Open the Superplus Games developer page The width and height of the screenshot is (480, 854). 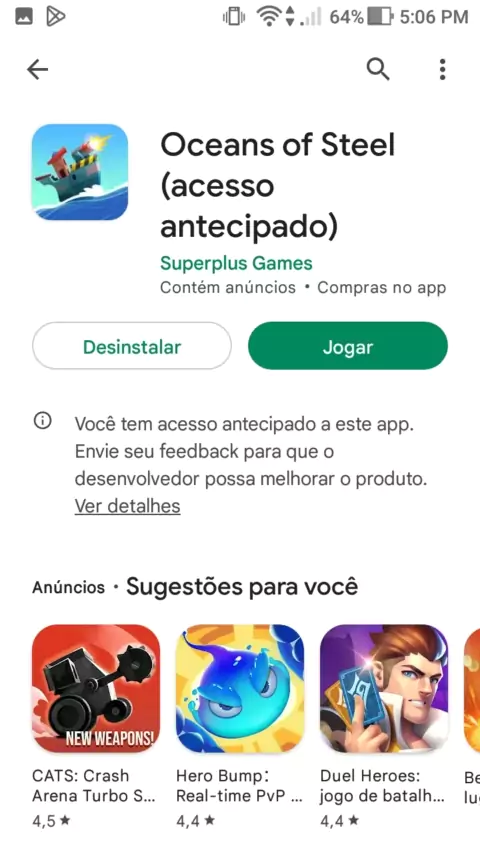(x=236, y=263)
